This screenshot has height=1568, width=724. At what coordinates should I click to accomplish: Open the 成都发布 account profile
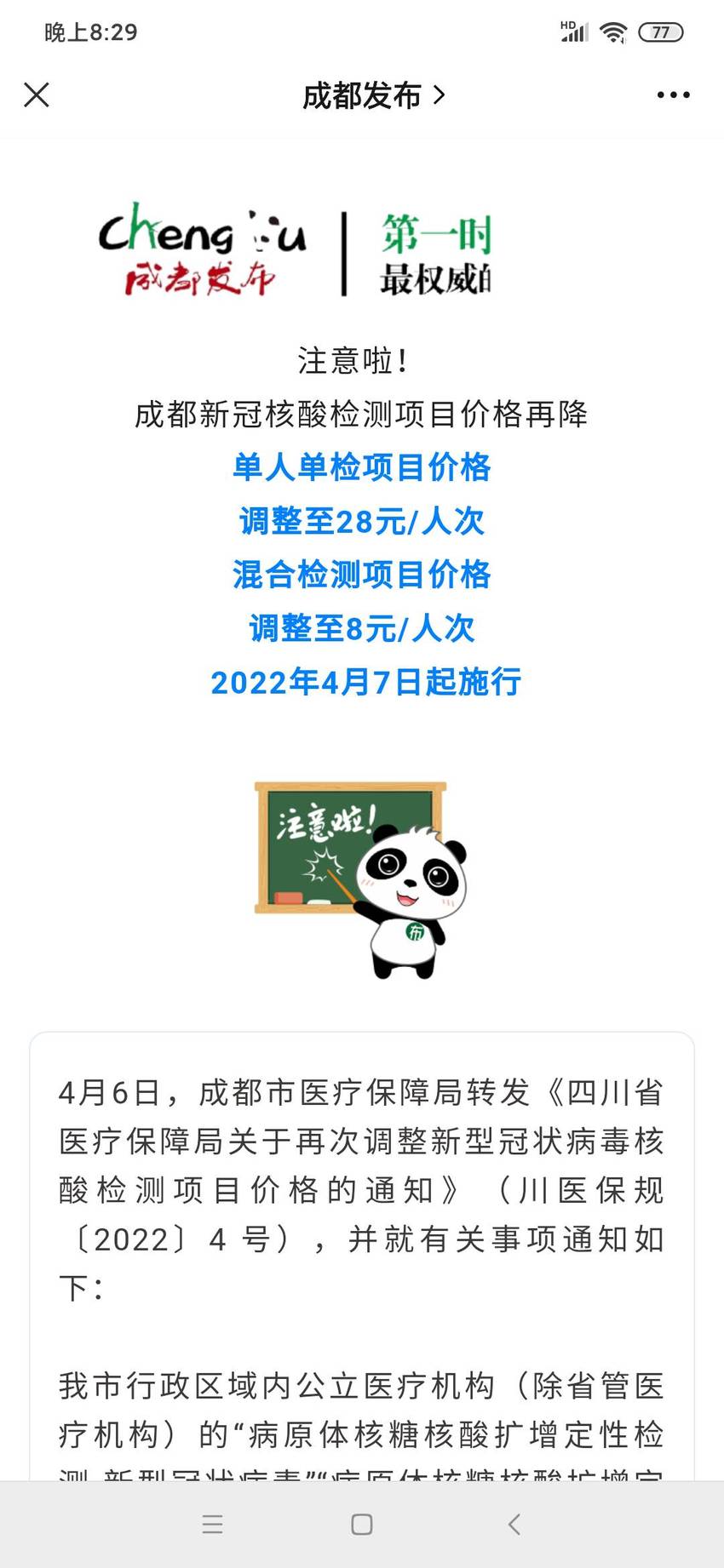(373, 95)
